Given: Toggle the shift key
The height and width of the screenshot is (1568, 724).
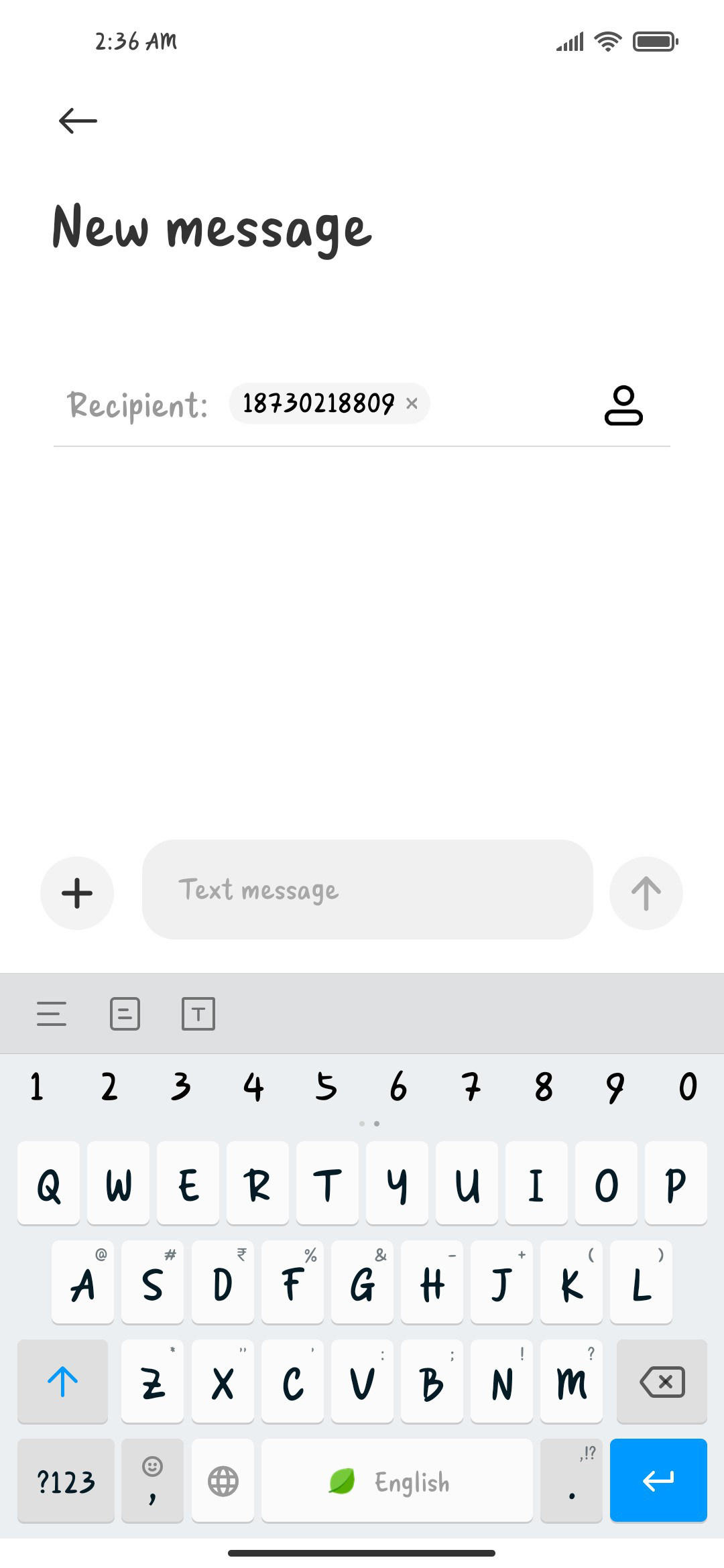Looking at the screenshot, I should (62, 1381).
